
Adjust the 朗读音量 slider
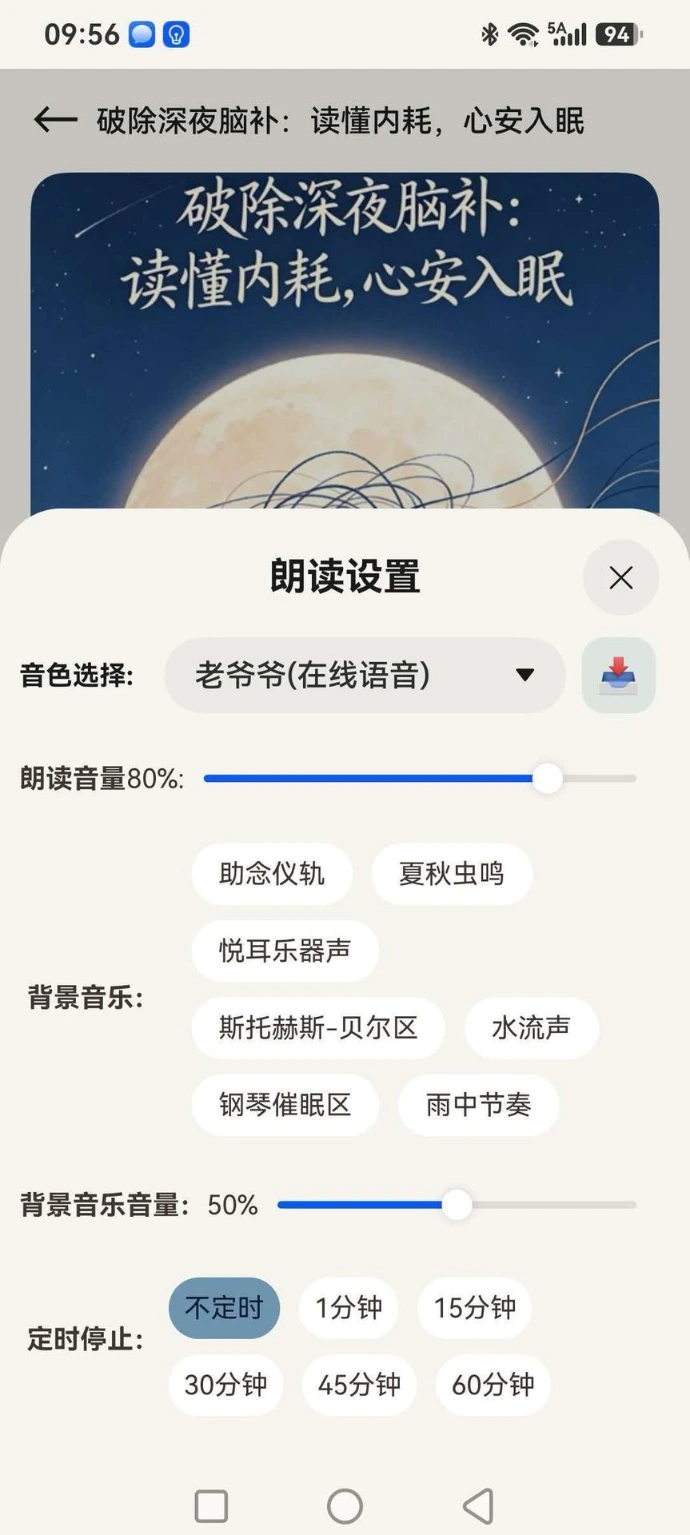420,779
